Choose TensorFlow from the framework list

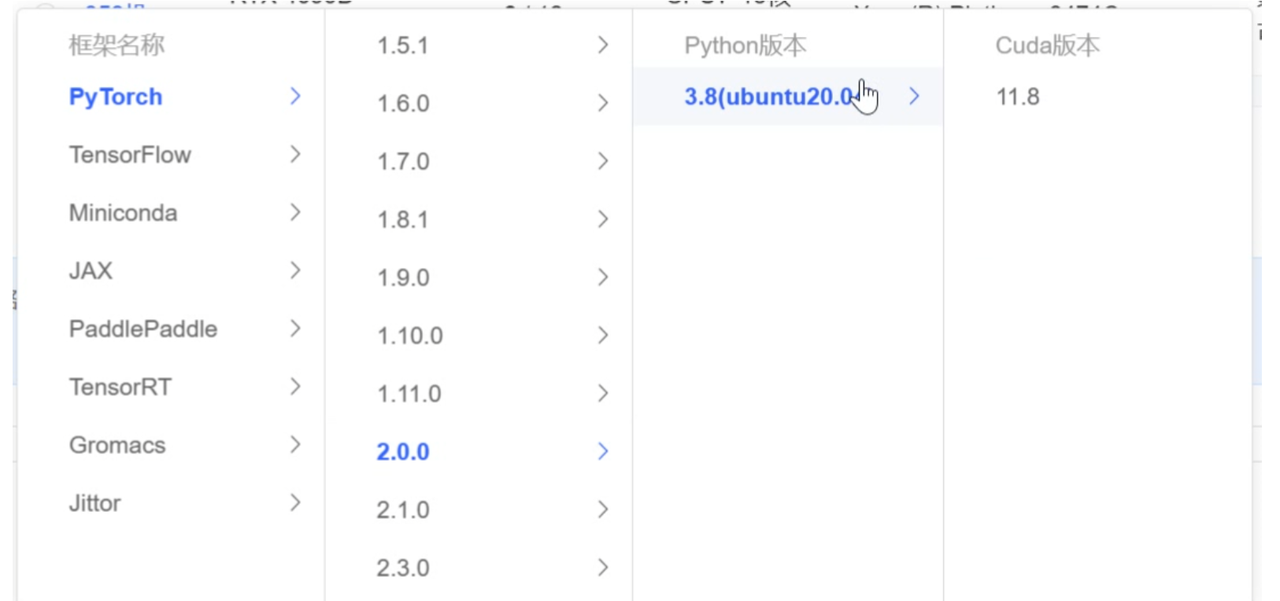click(x=130, y=155)
